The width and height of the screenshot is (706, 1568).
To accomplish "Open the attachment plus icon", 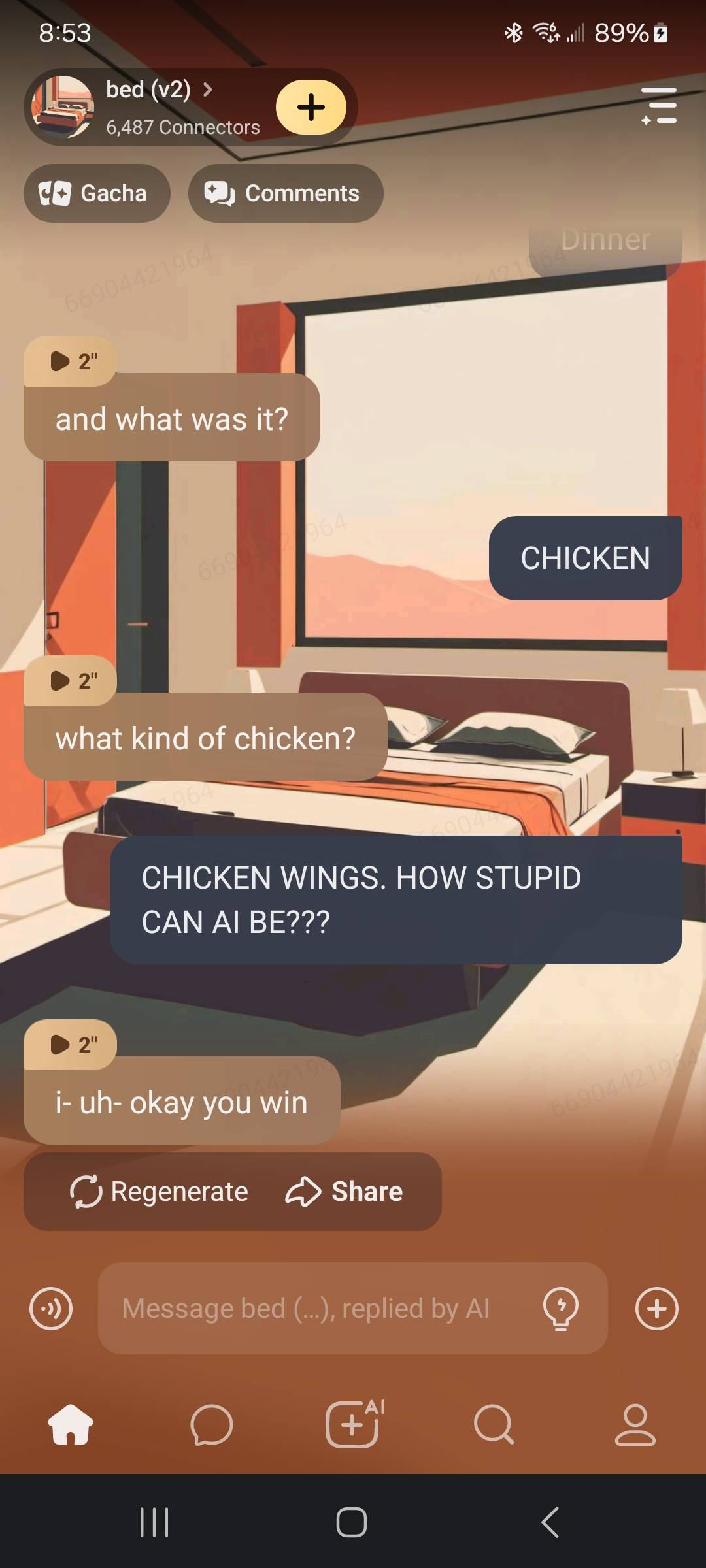I will [x=657, y=1309].
